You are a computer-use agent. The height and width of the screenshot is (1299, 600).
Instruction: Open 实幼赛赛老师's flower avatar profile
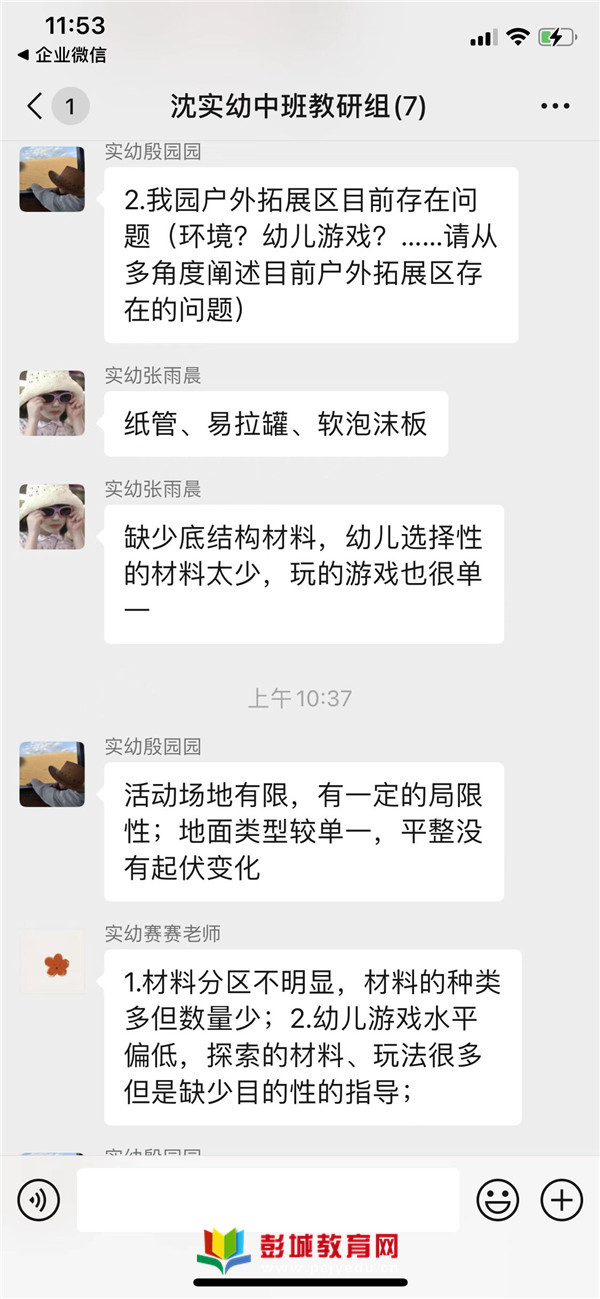52,964
